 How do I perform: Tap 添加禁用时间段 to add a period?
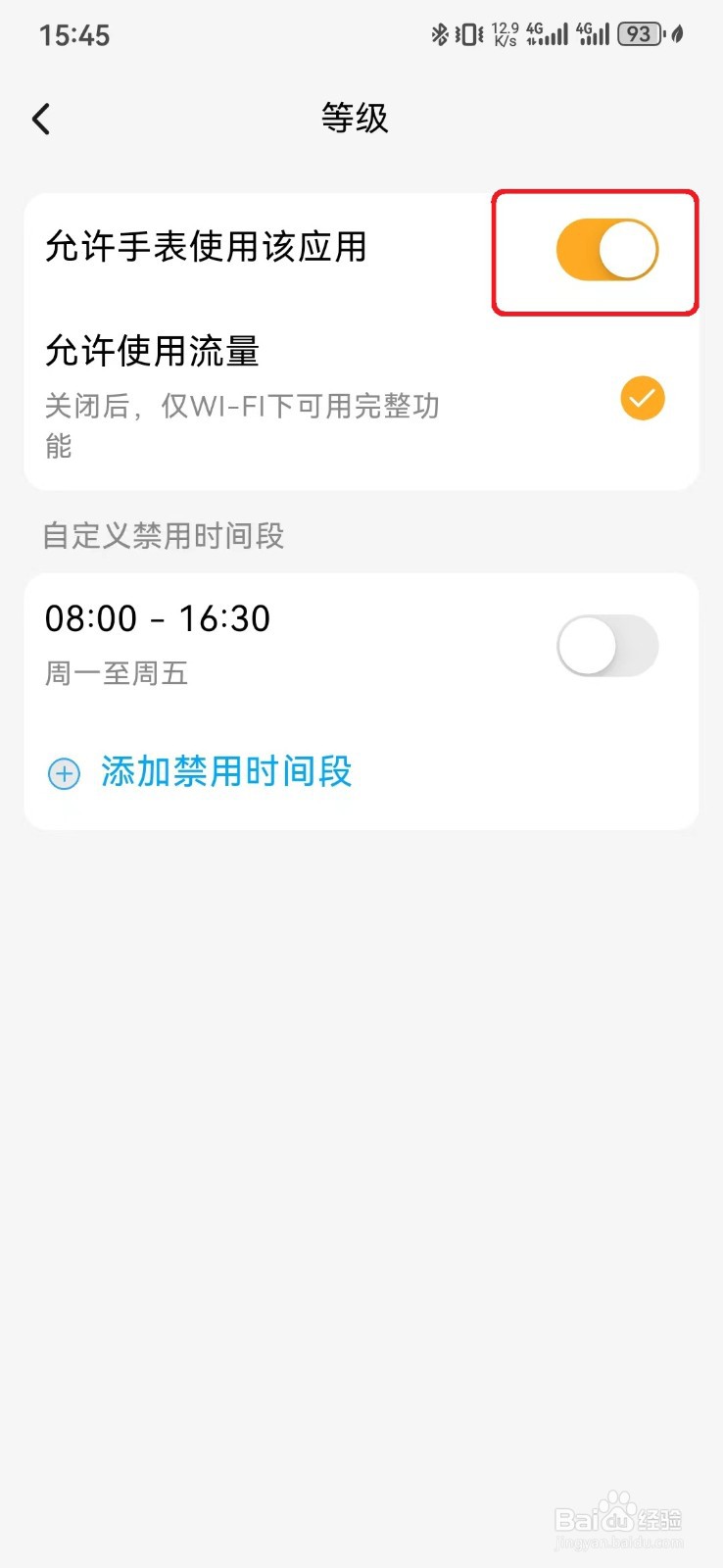pos(225,772)
